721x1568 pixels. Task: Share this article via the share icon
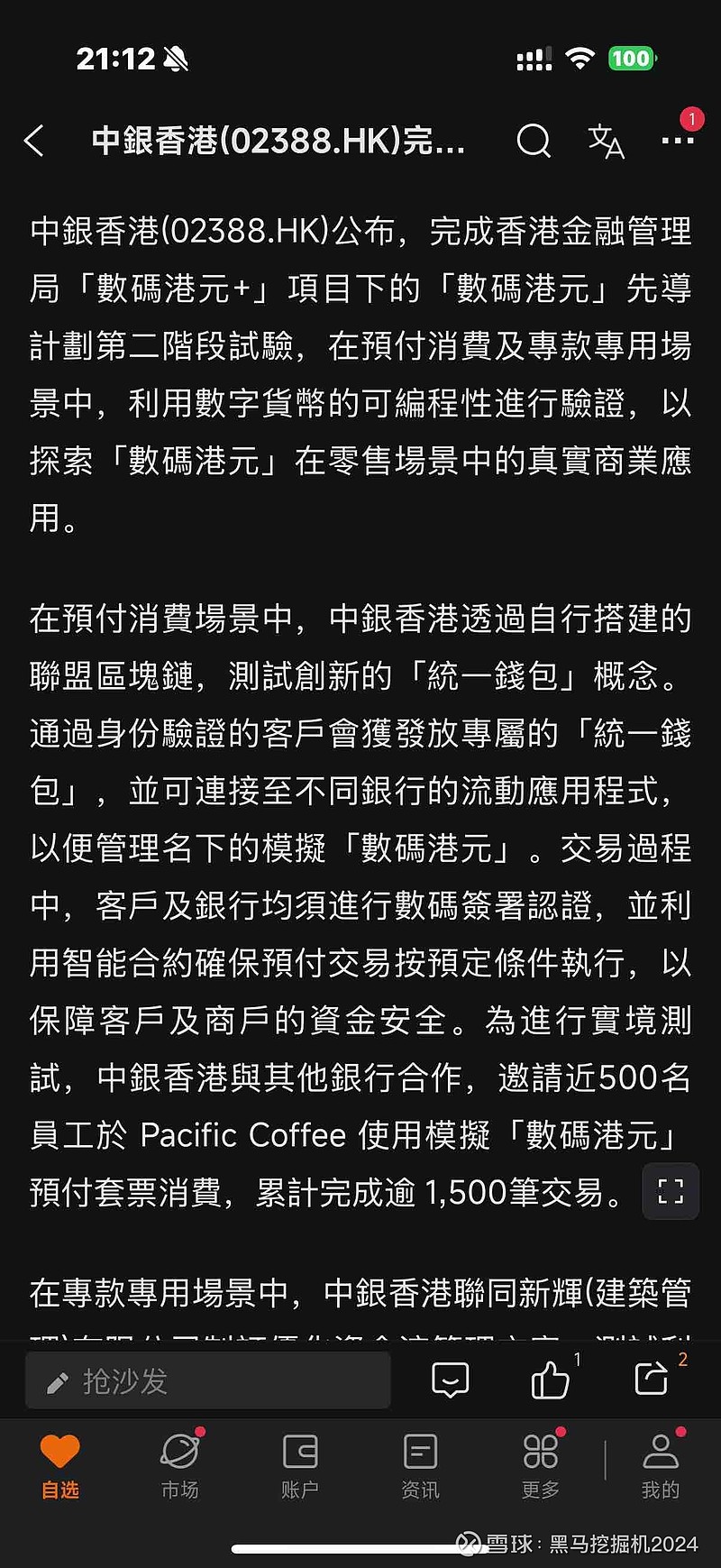click(651, 1380)
